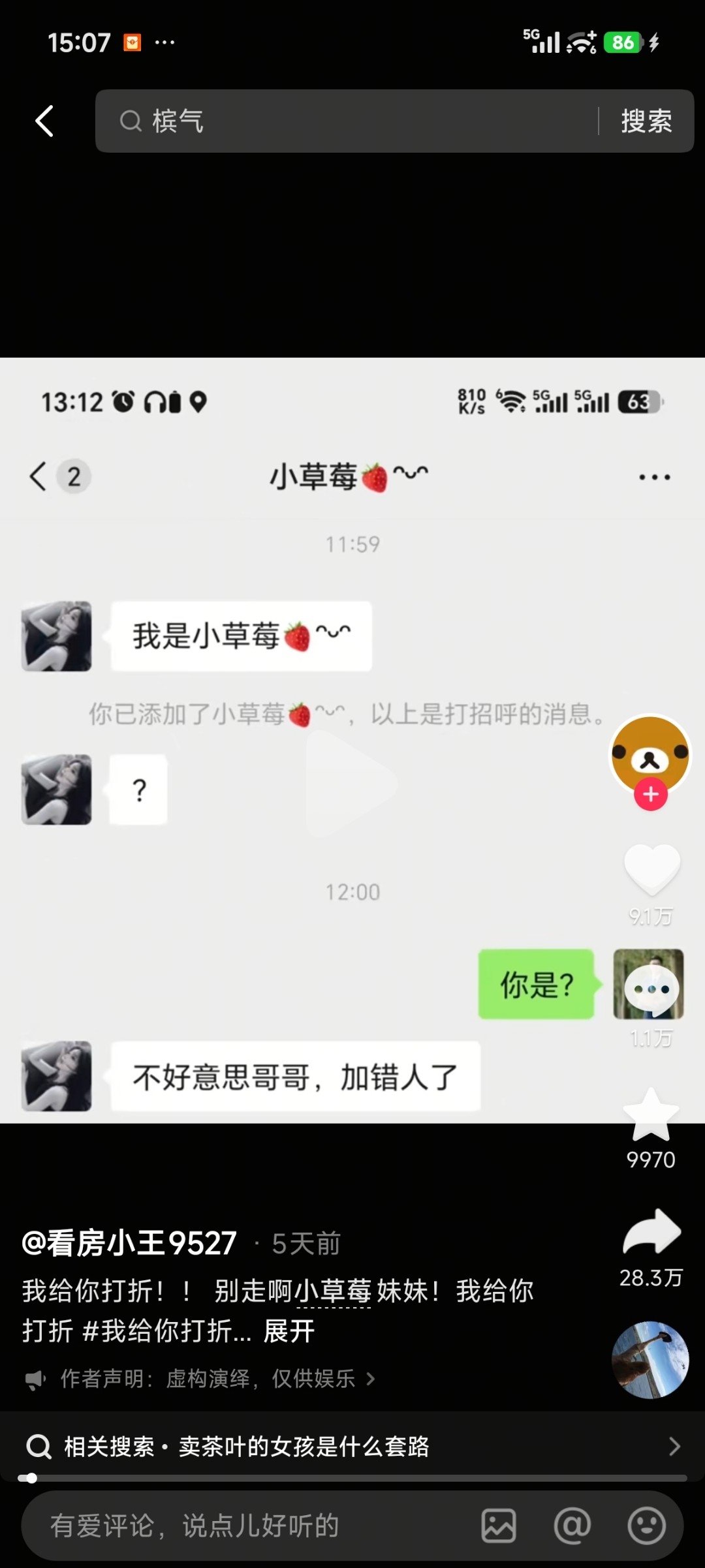The height and width of the screenshot is (1568, 705).
Task: Go back using the top-left arrow
Action: point(44,121)
